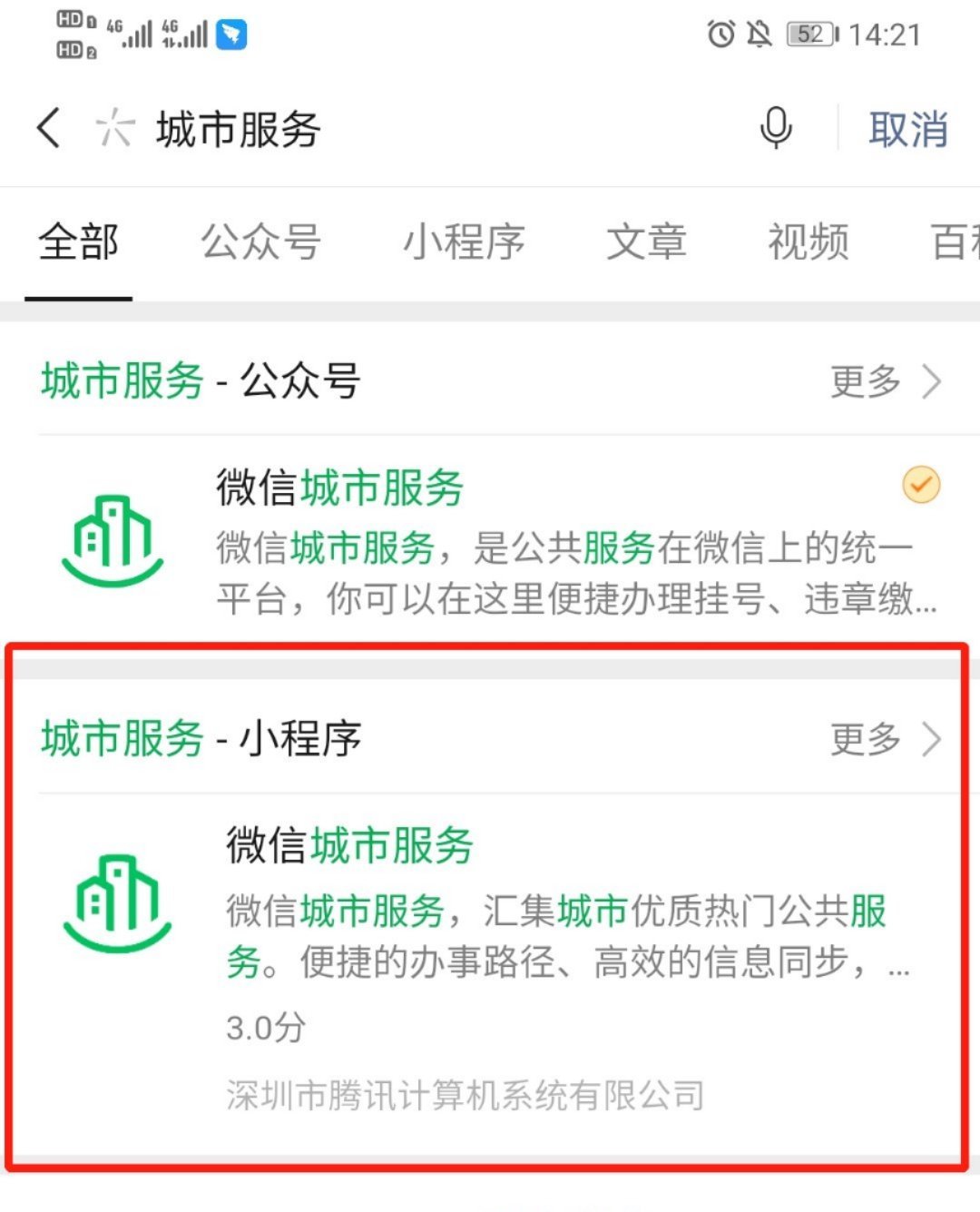Go back using the back arrow
The width and height of the screenshot is (980, 1212).
50,128
